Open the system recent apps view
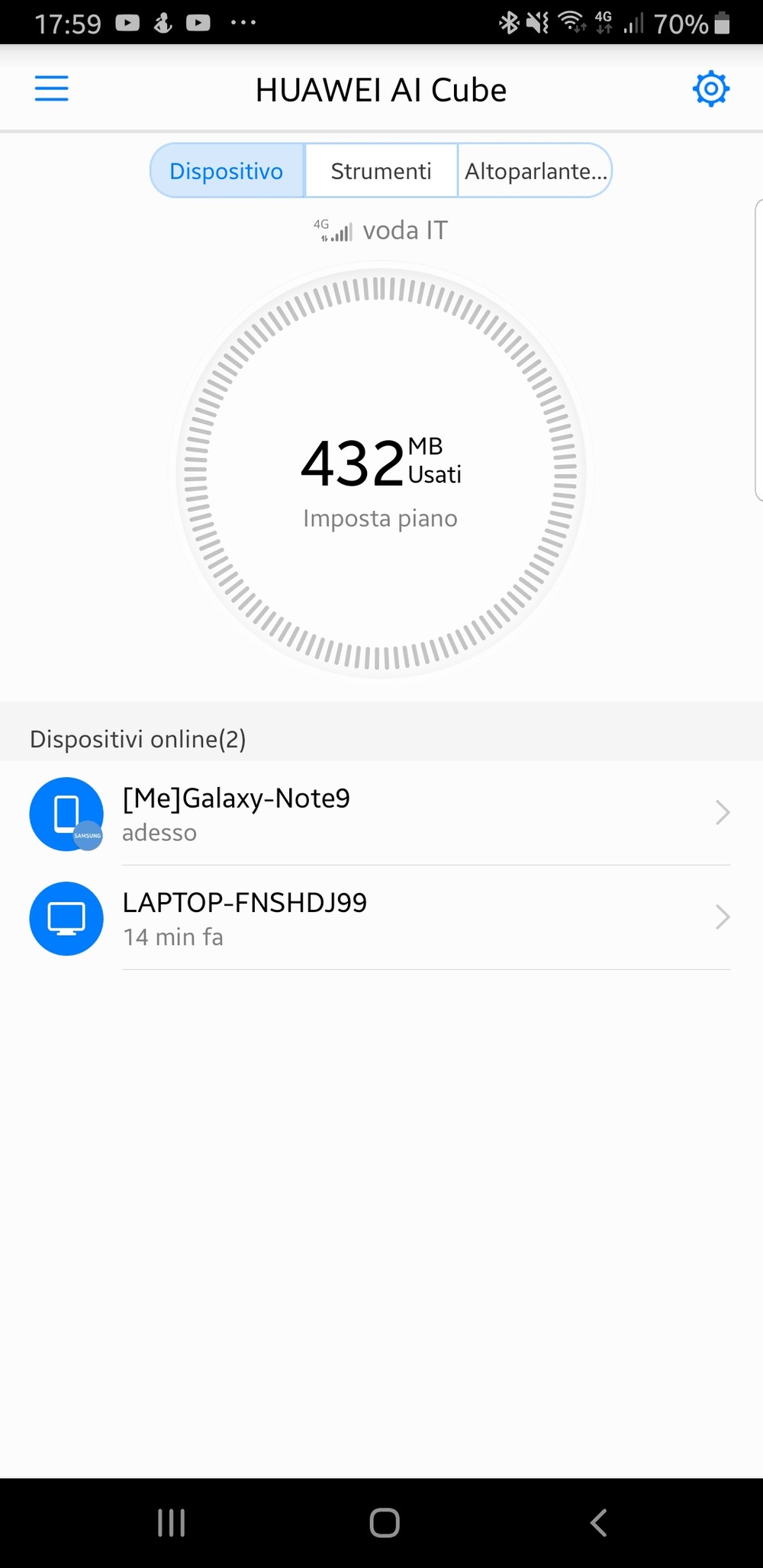 (171, 1522)
